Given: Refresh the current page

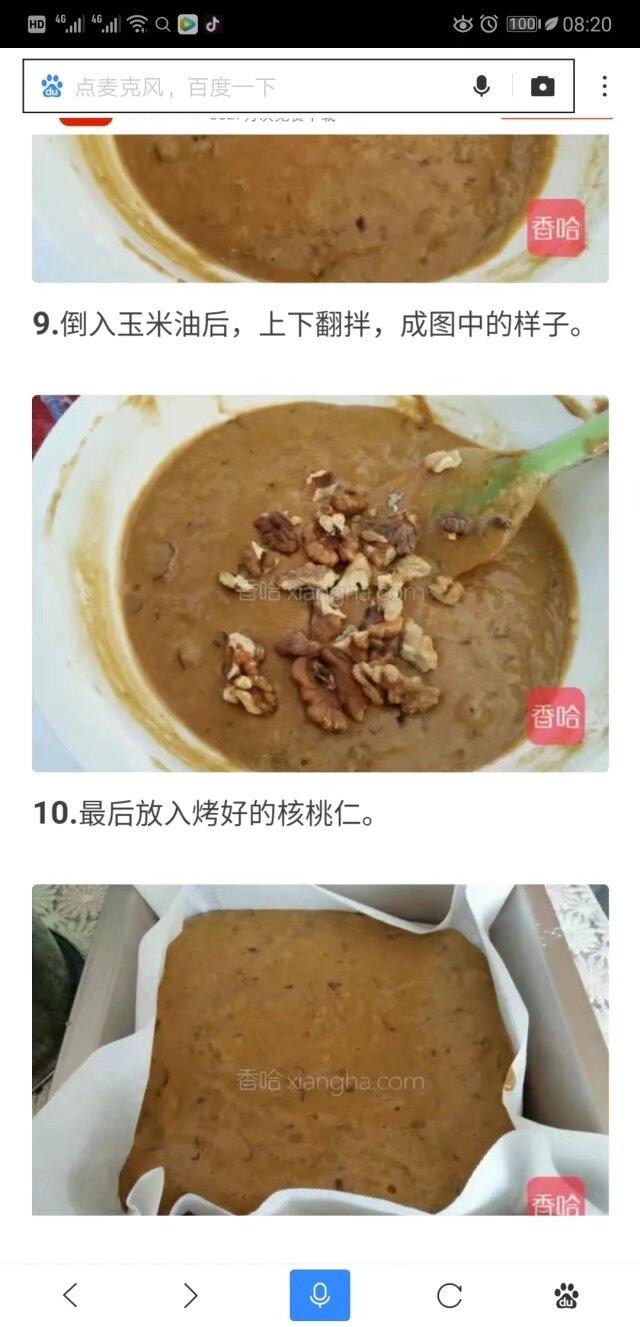Looking at the screenshot, I should point(450,1296).
